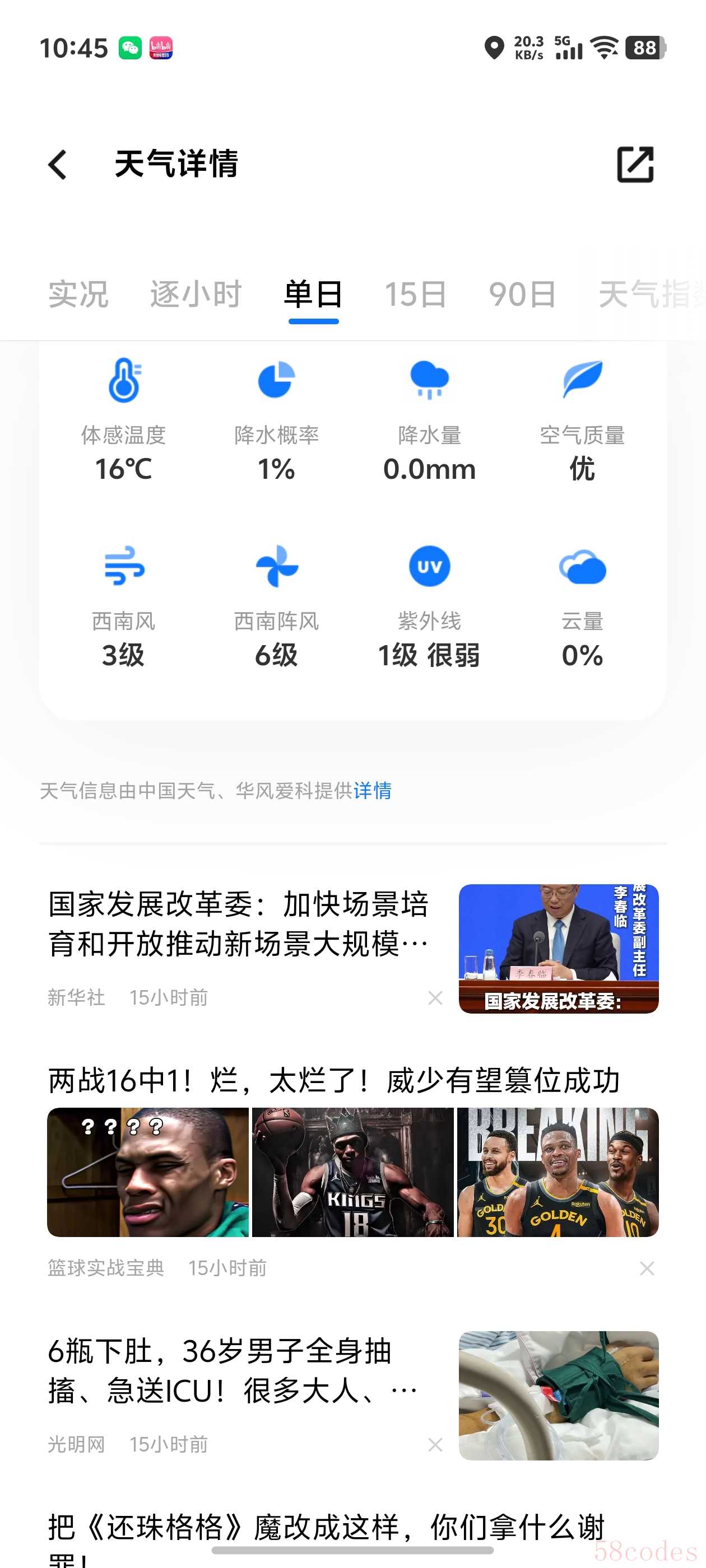706x1568 pixels.
Task: Open the 36岁男子 ICU news article
Action: [x=233, y=1371]
